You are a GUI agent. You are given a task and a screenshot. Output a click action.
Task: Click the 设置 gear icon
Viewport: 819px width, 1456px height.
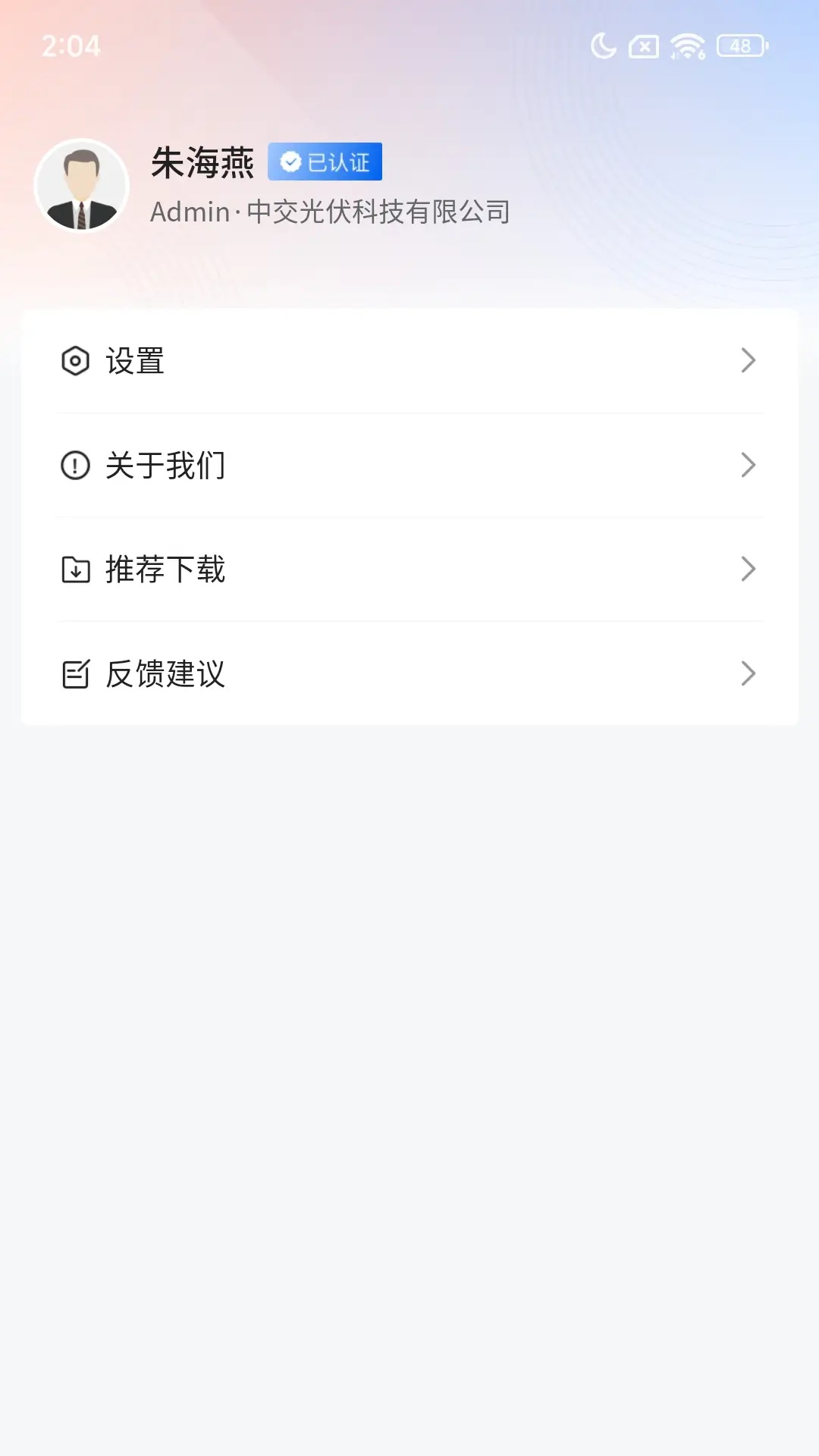pyautogui.click(x=74, y=362)
